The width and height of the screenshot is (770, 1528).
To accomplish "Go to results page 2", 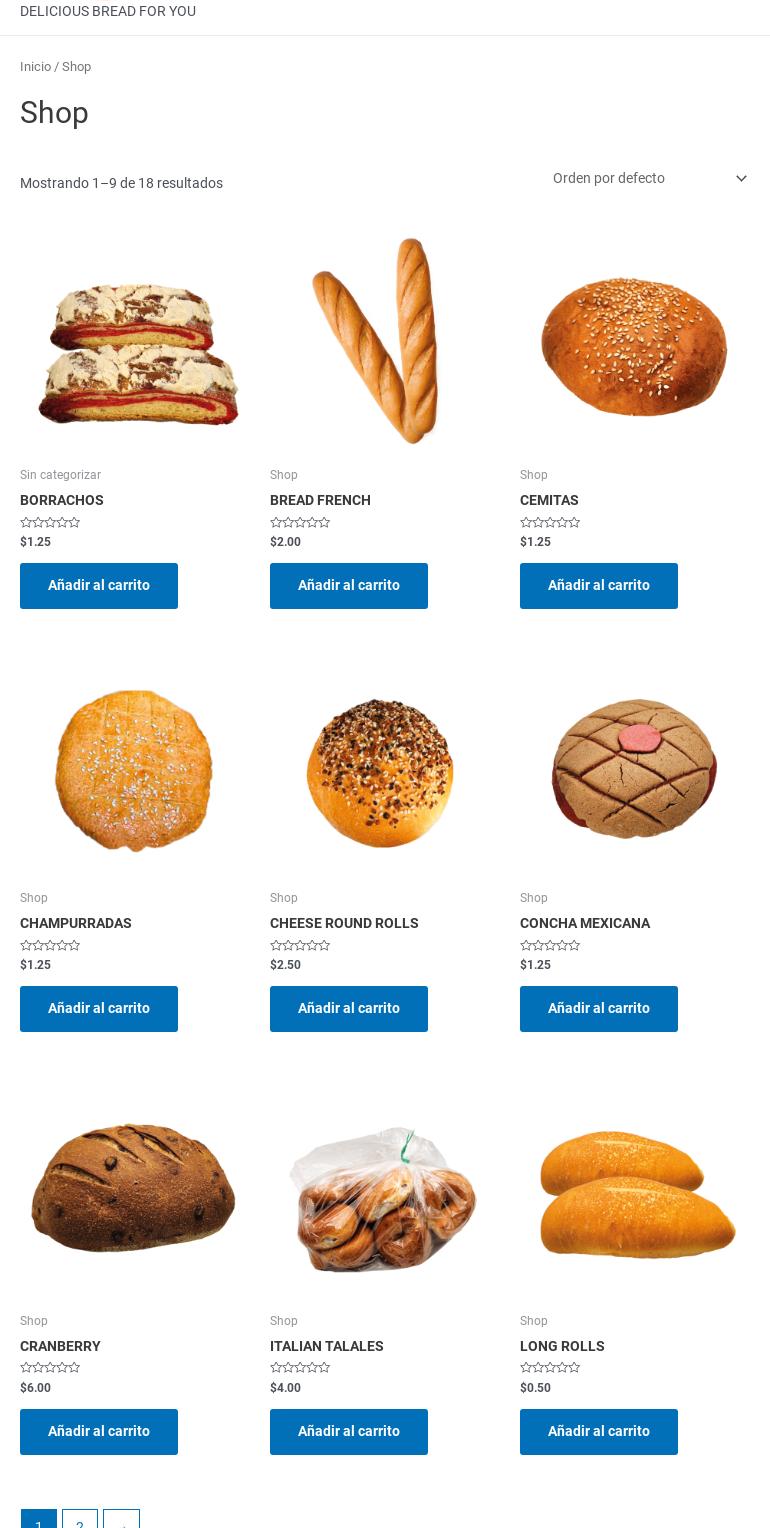I will (80, 1521).
